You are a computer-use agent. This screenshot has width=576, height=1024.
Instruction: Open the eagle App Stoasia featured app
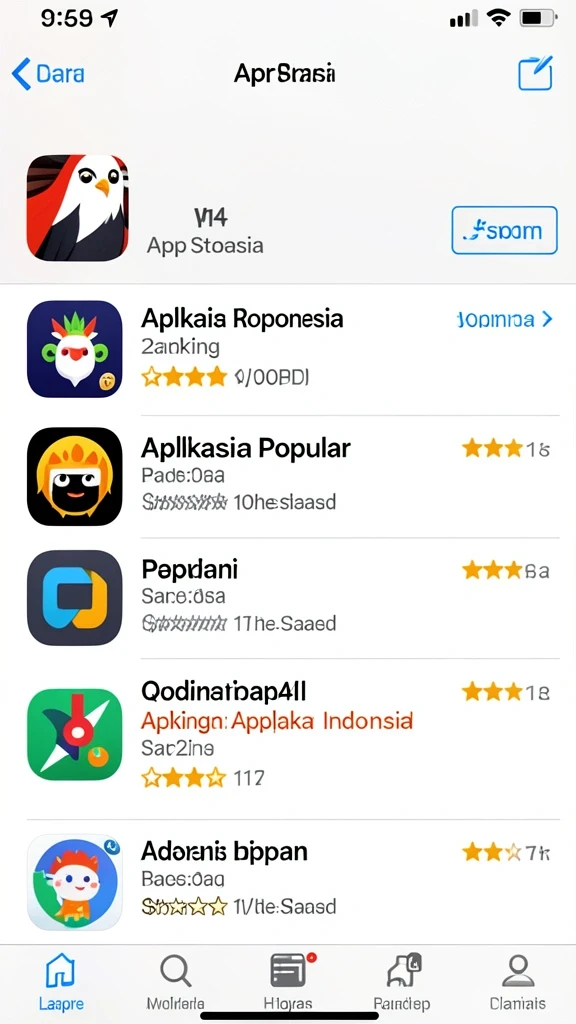click(78, 208)
